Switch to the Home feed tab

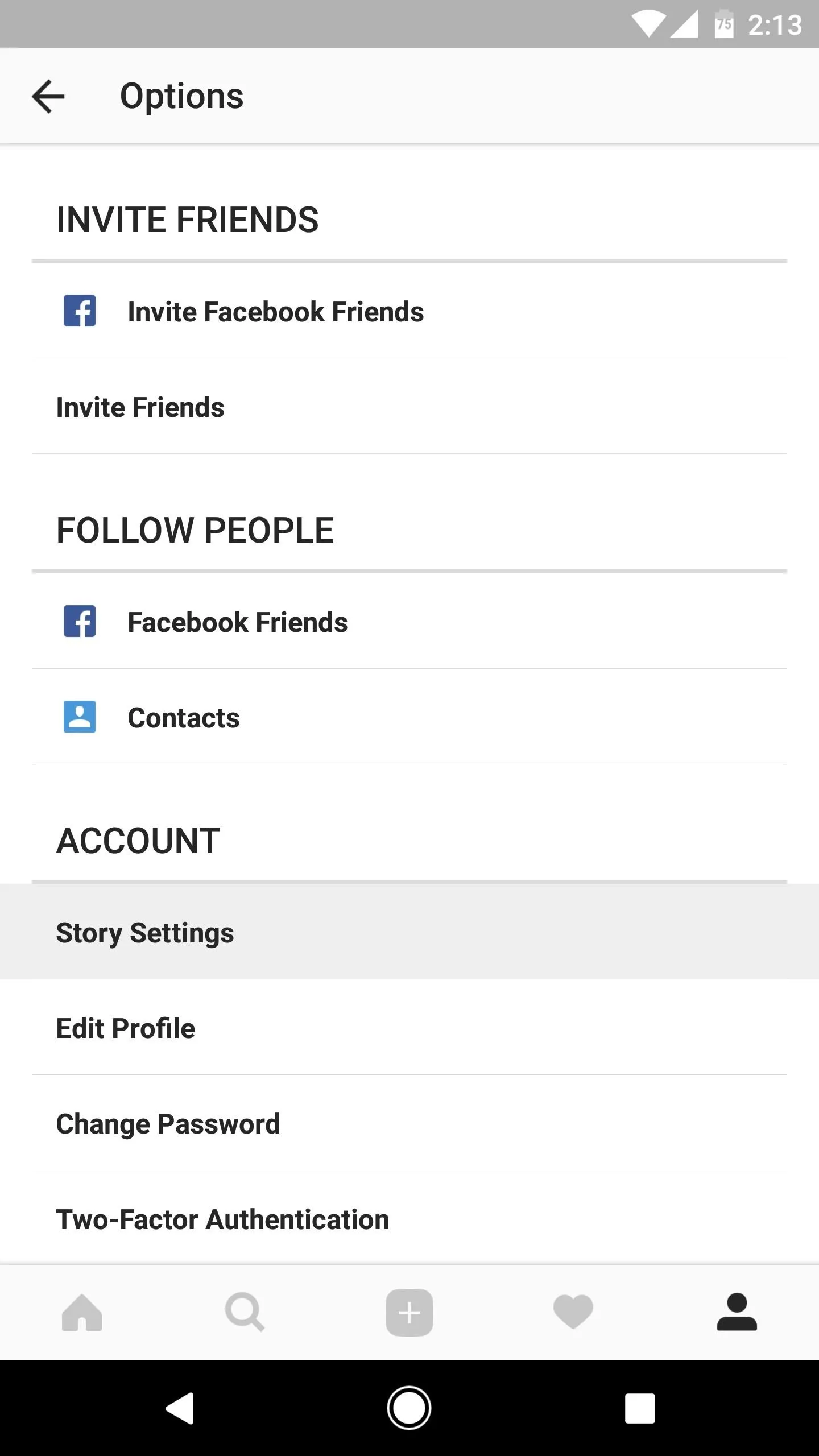[82, 1313]
